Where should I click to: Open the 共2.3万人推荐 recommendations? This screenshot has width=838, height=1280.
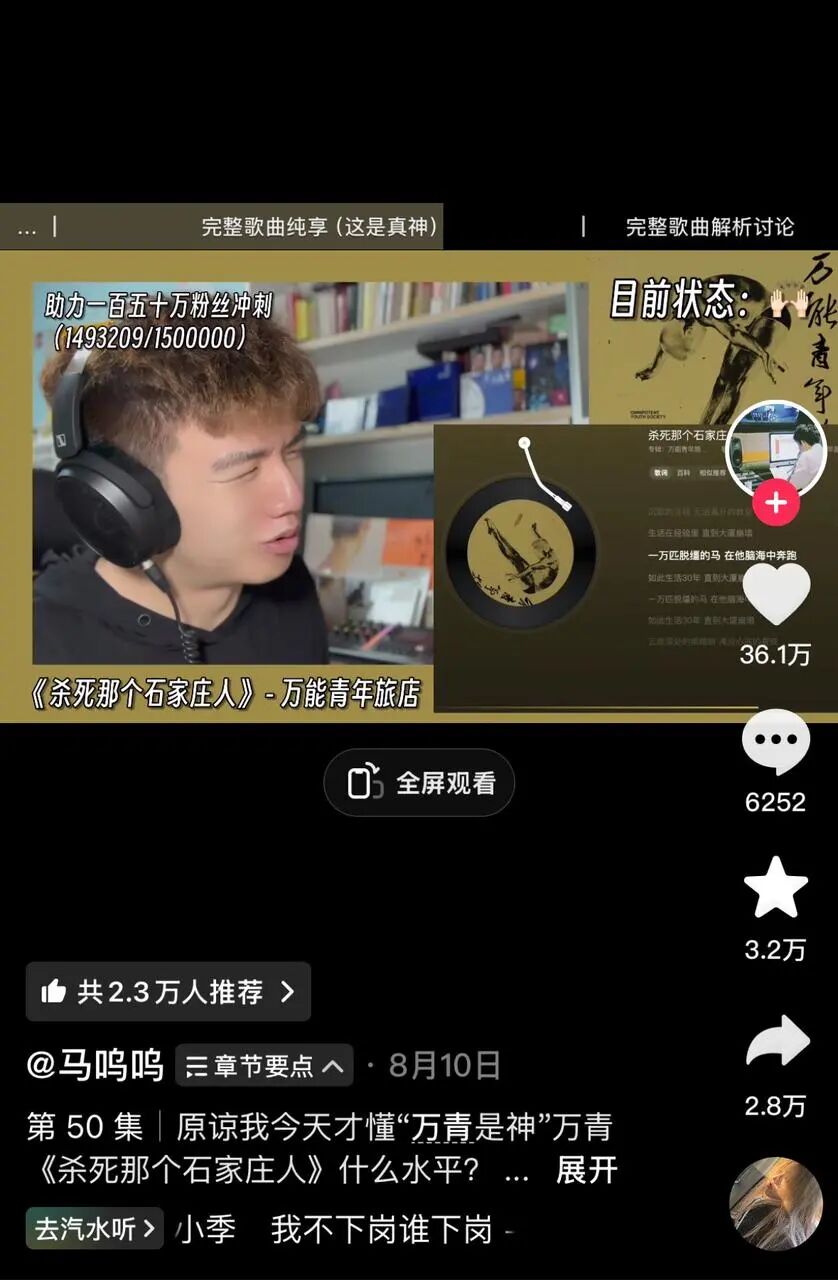point(168,991)
